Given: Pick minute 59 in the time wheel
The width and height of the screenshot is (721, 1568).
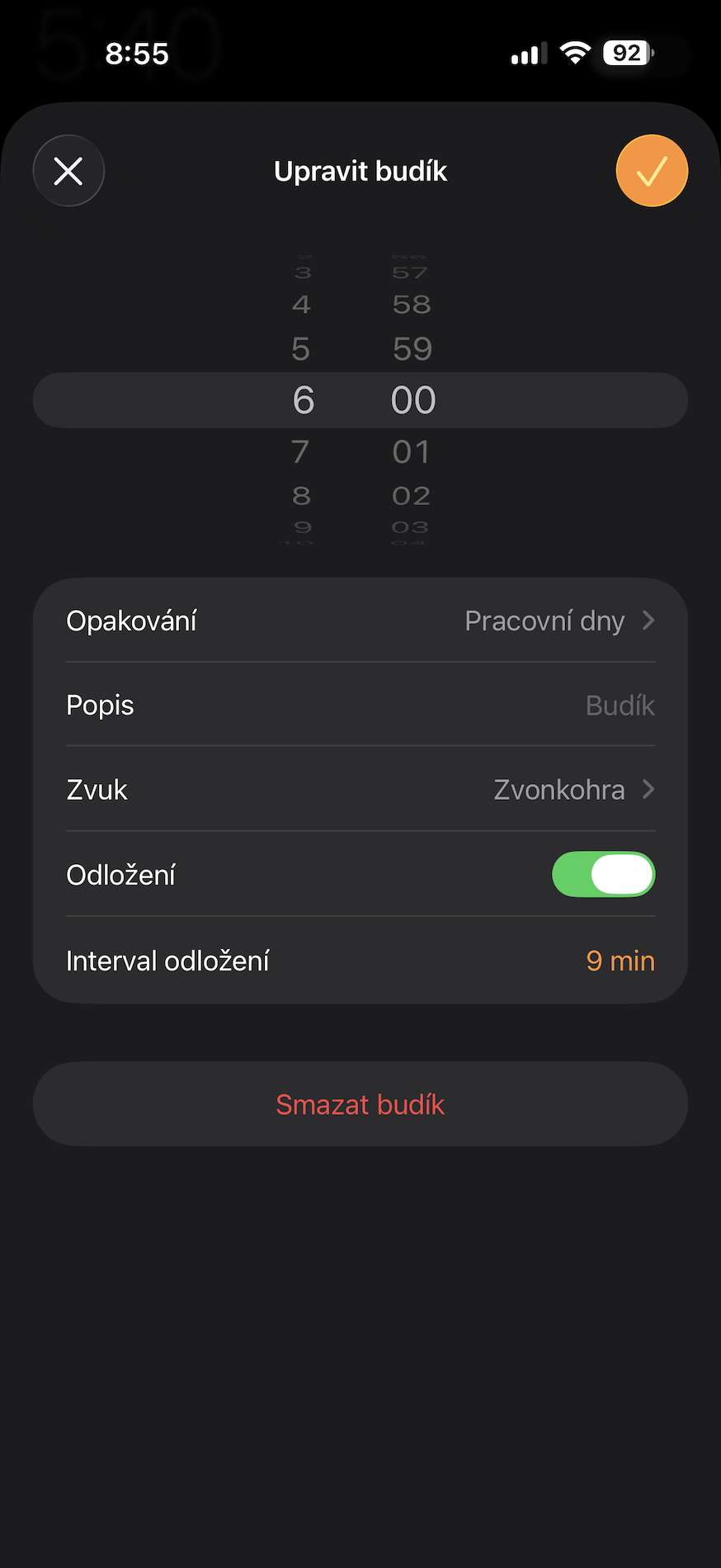Looking at the screenshot, I should click(x=412, y=349).
